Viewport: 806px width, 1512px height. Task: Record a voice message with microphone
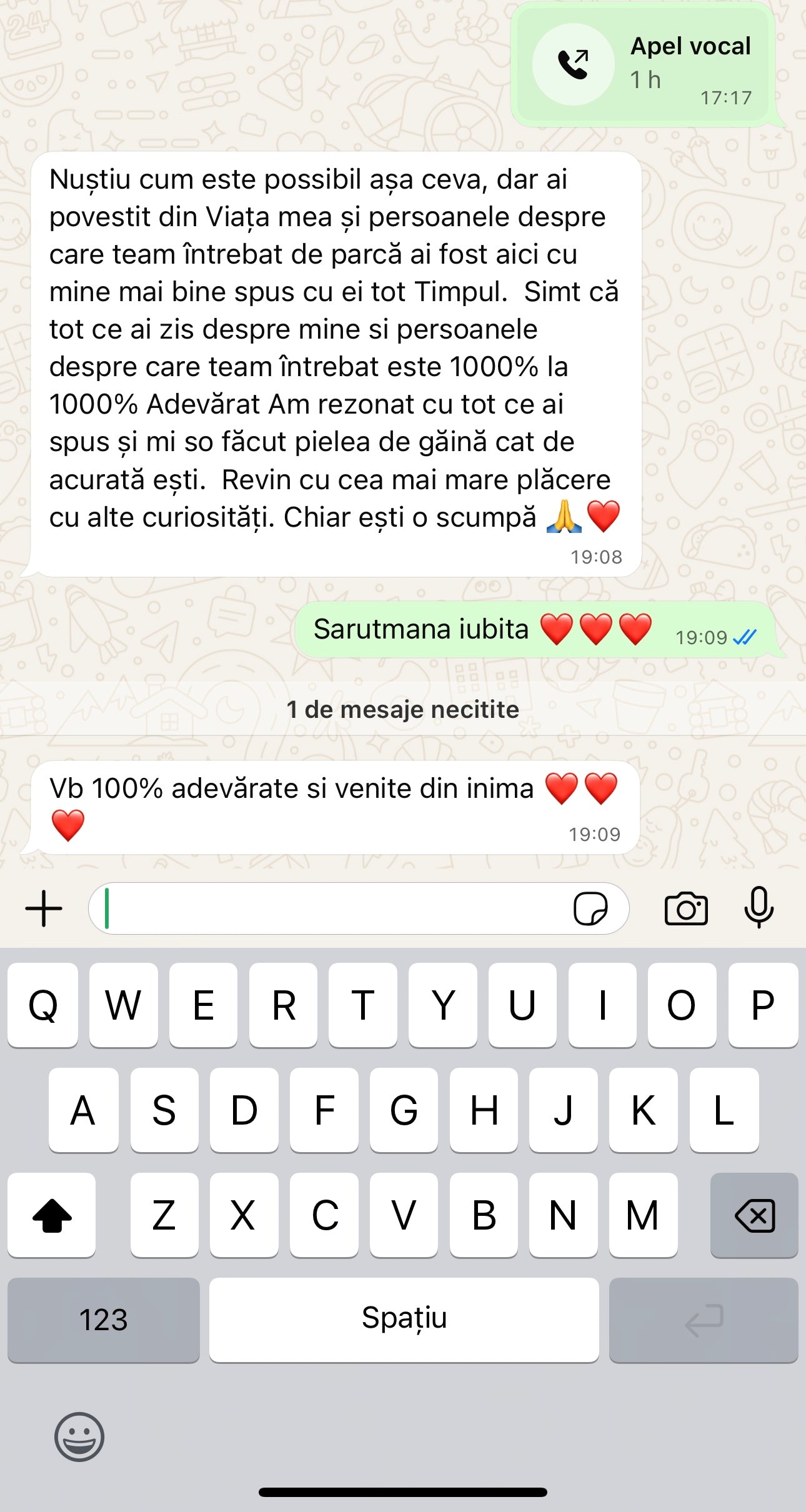[x=759, y=907]
